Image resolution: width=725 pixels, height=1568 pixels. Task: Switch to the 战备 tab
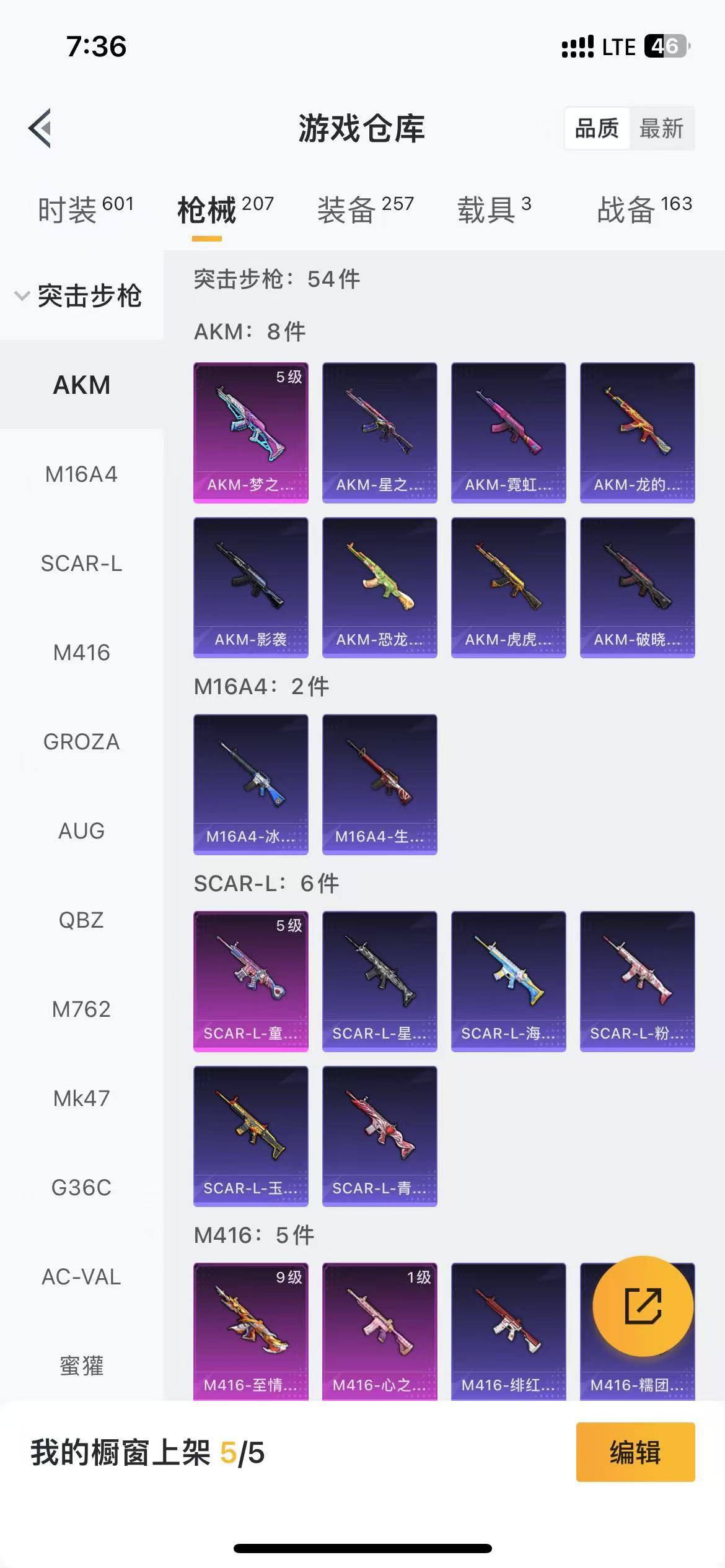[x=644, y=209]
